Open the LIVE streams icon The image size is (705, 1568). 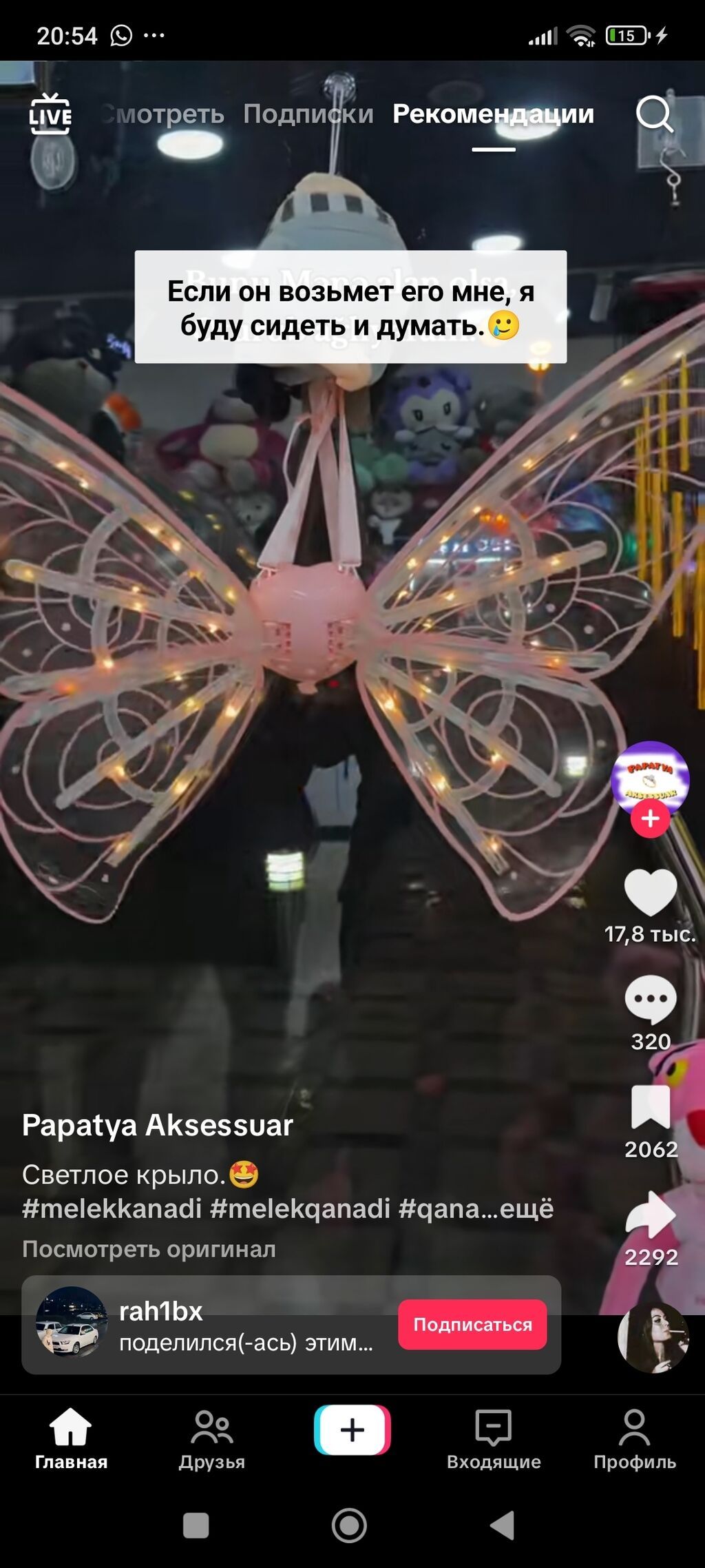[50, 114]
